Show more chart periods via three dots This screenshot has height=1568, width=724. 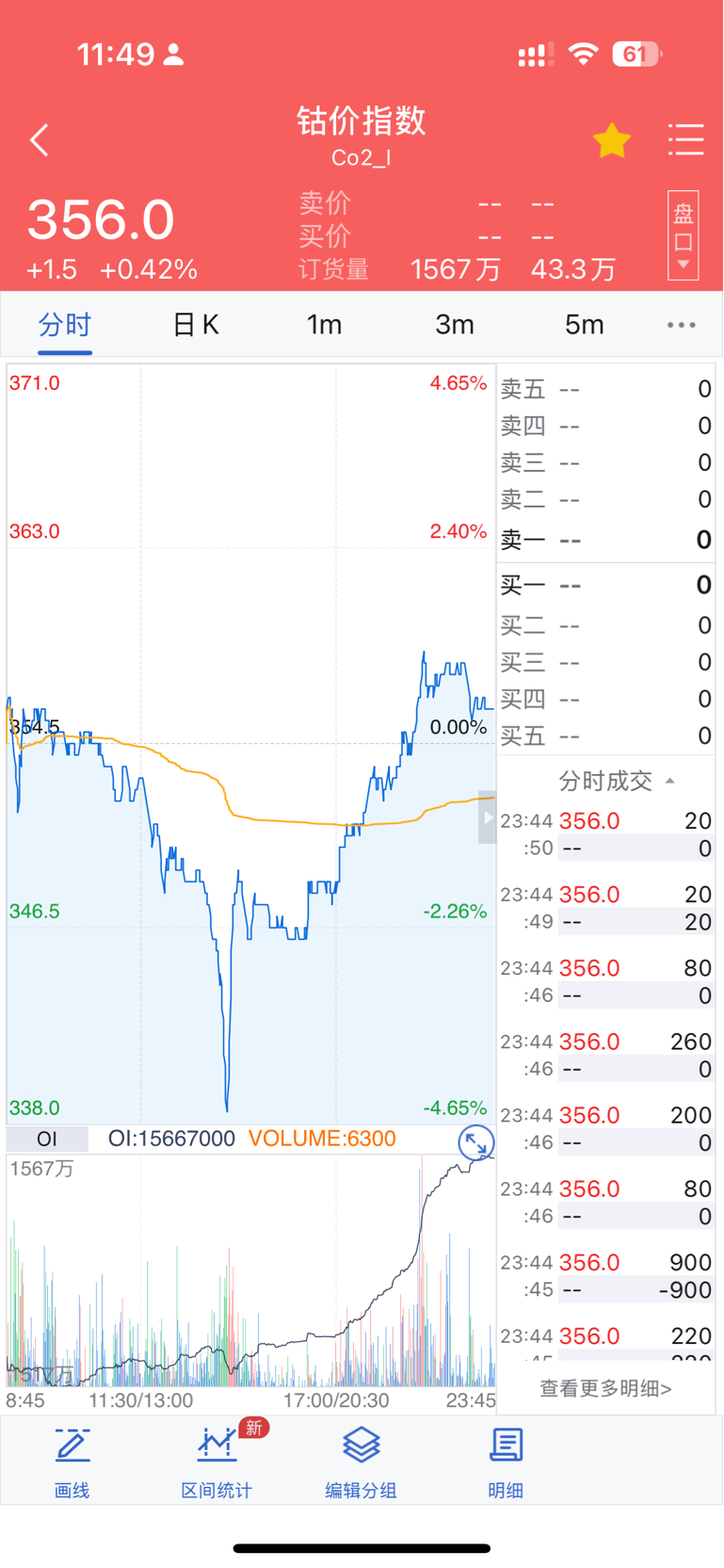point(681,325)
